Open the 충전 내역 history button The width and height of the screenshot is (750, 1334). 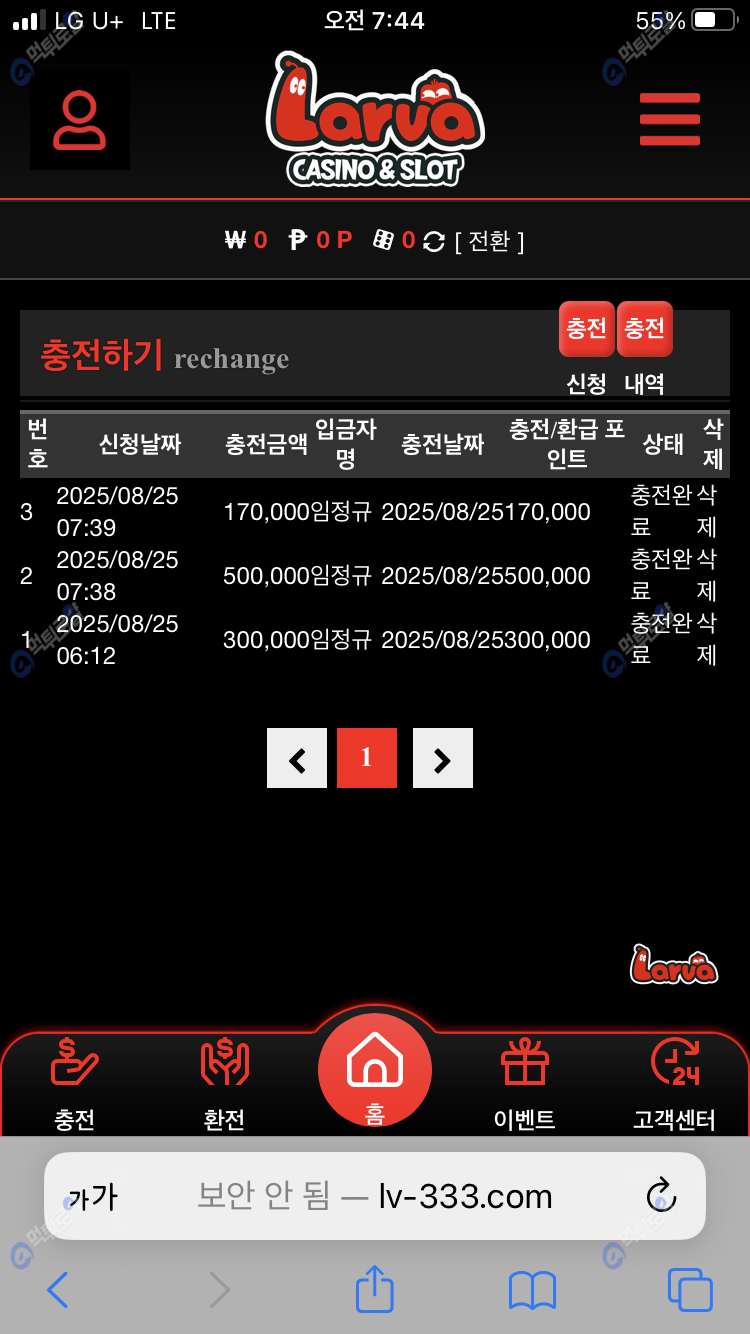[645, 330]
